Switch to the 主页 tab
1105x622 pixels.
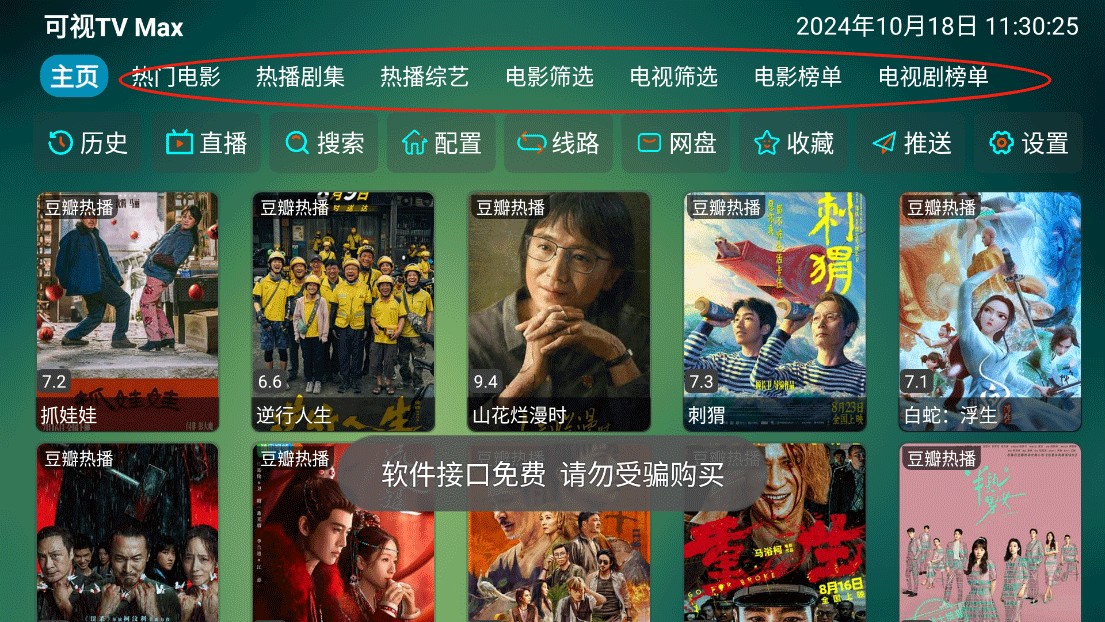(x=74, y=77)
